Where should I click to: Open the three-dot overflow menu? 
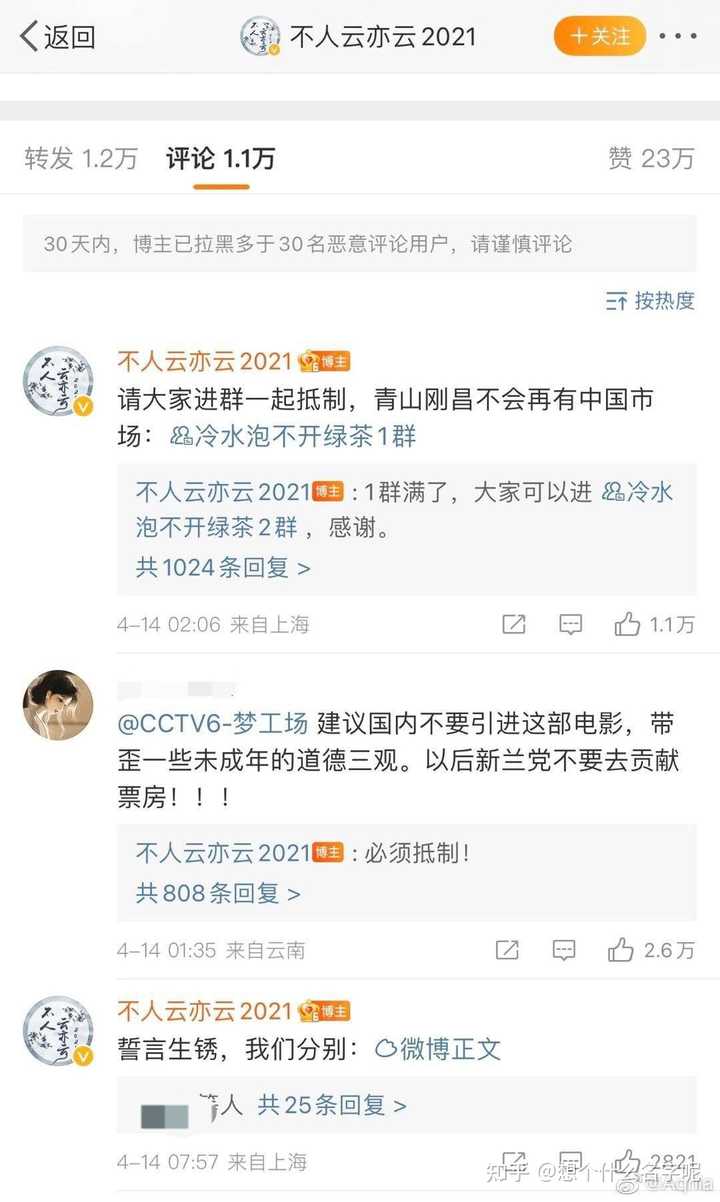679,37
